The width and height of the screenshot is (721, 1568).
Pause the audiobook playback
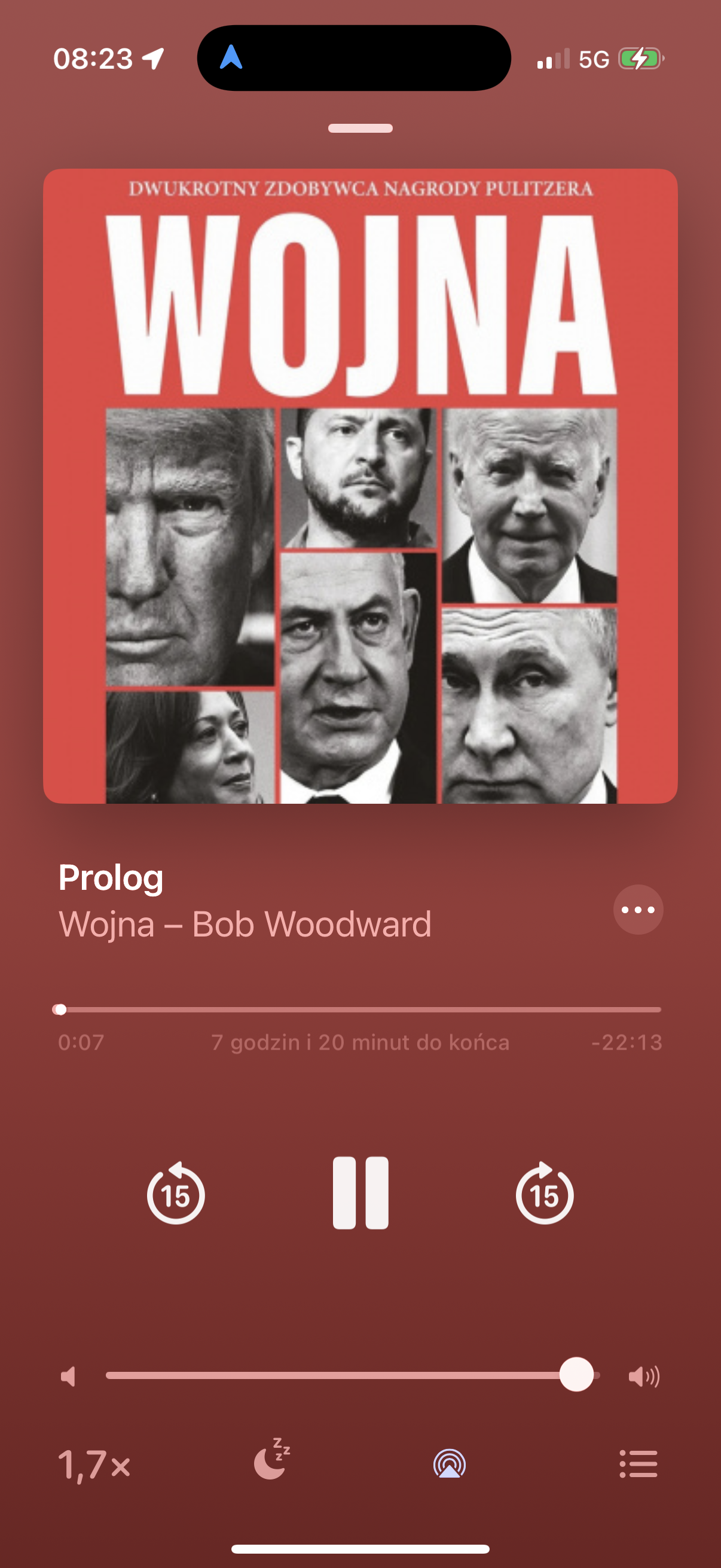tap(360, 1193)
